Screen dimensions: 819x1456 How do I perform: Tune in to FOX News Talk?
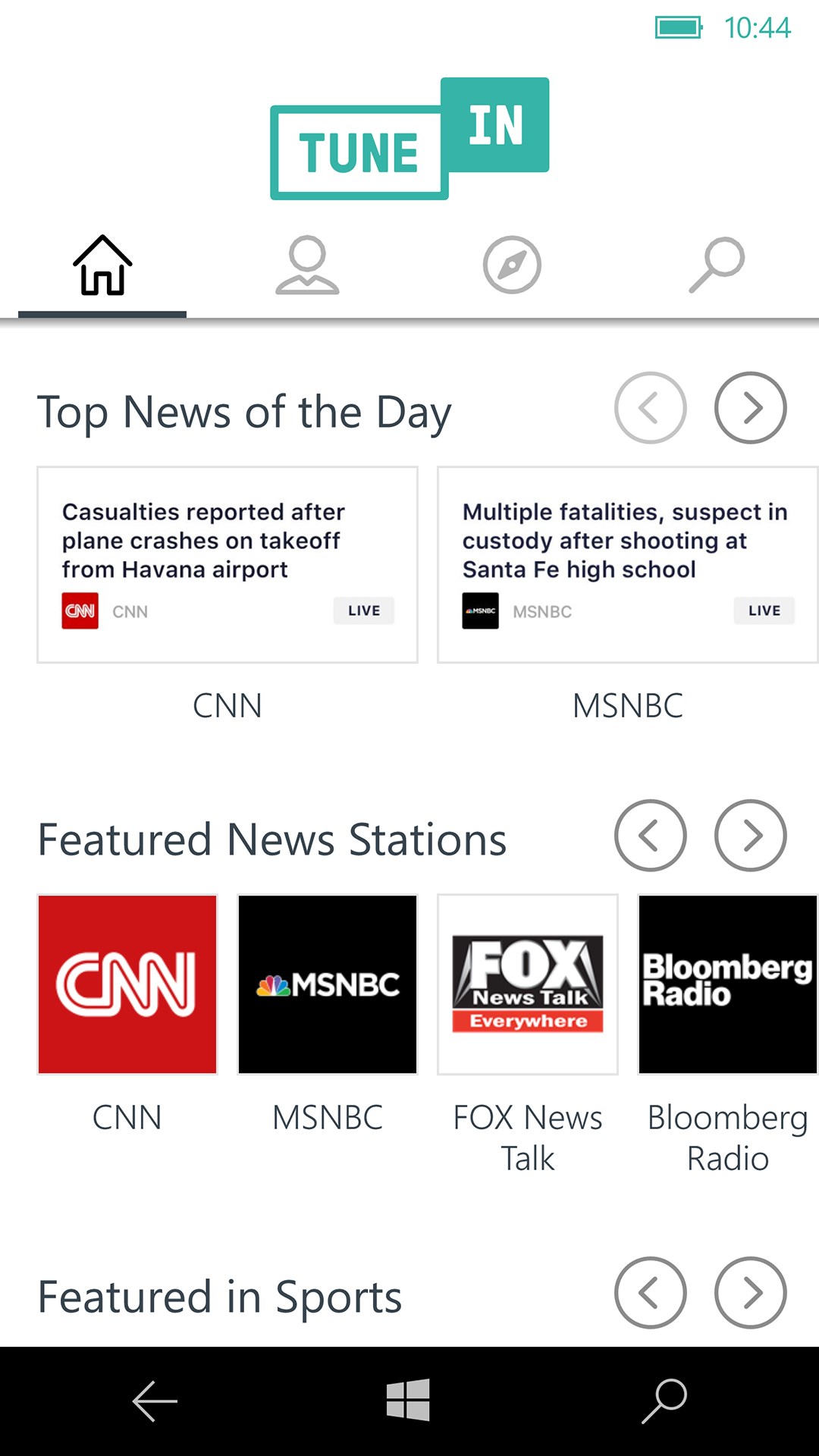coord(528,984)
